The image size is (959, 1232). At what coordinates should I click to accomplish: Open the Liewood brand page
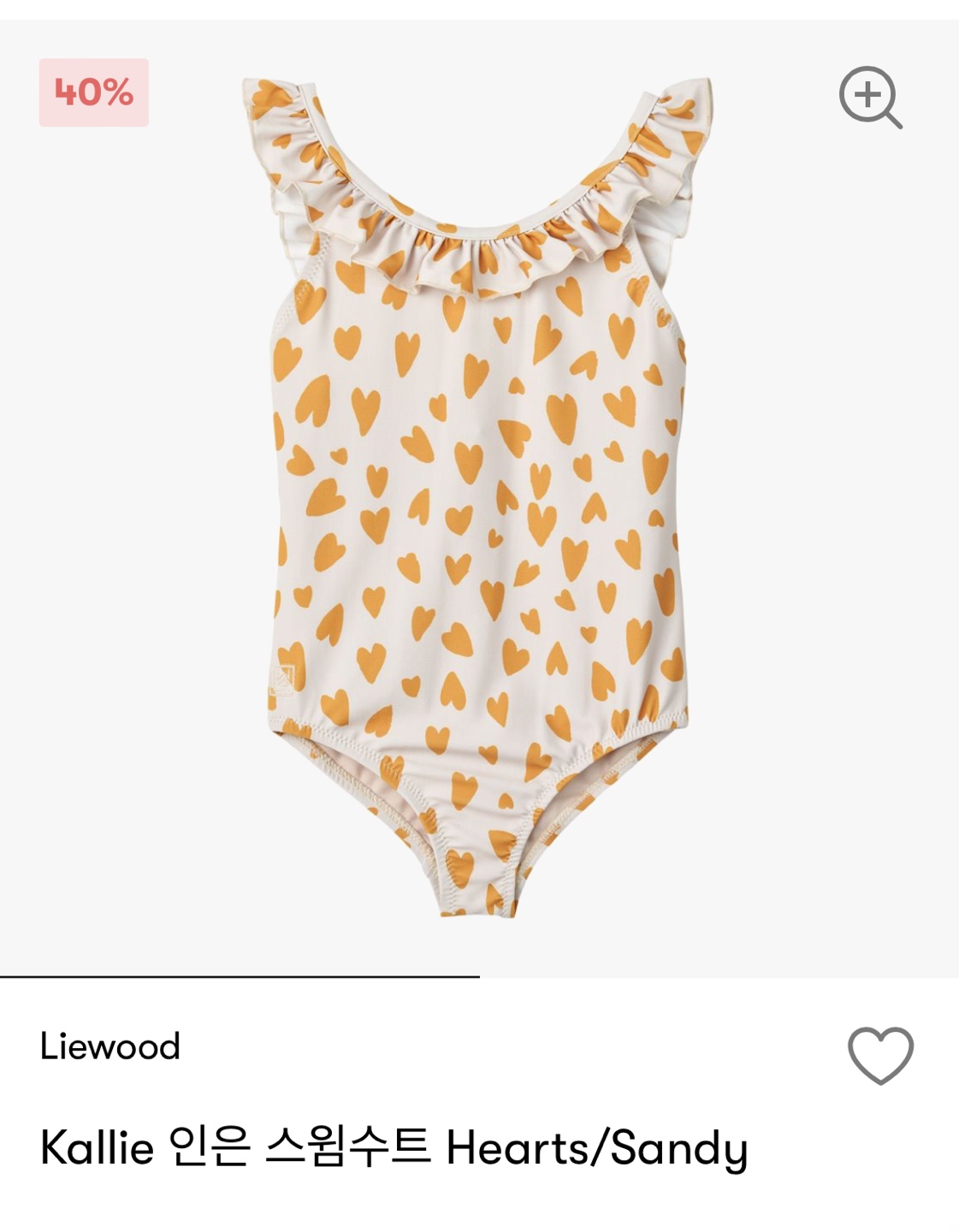(x=110, y=1046)
